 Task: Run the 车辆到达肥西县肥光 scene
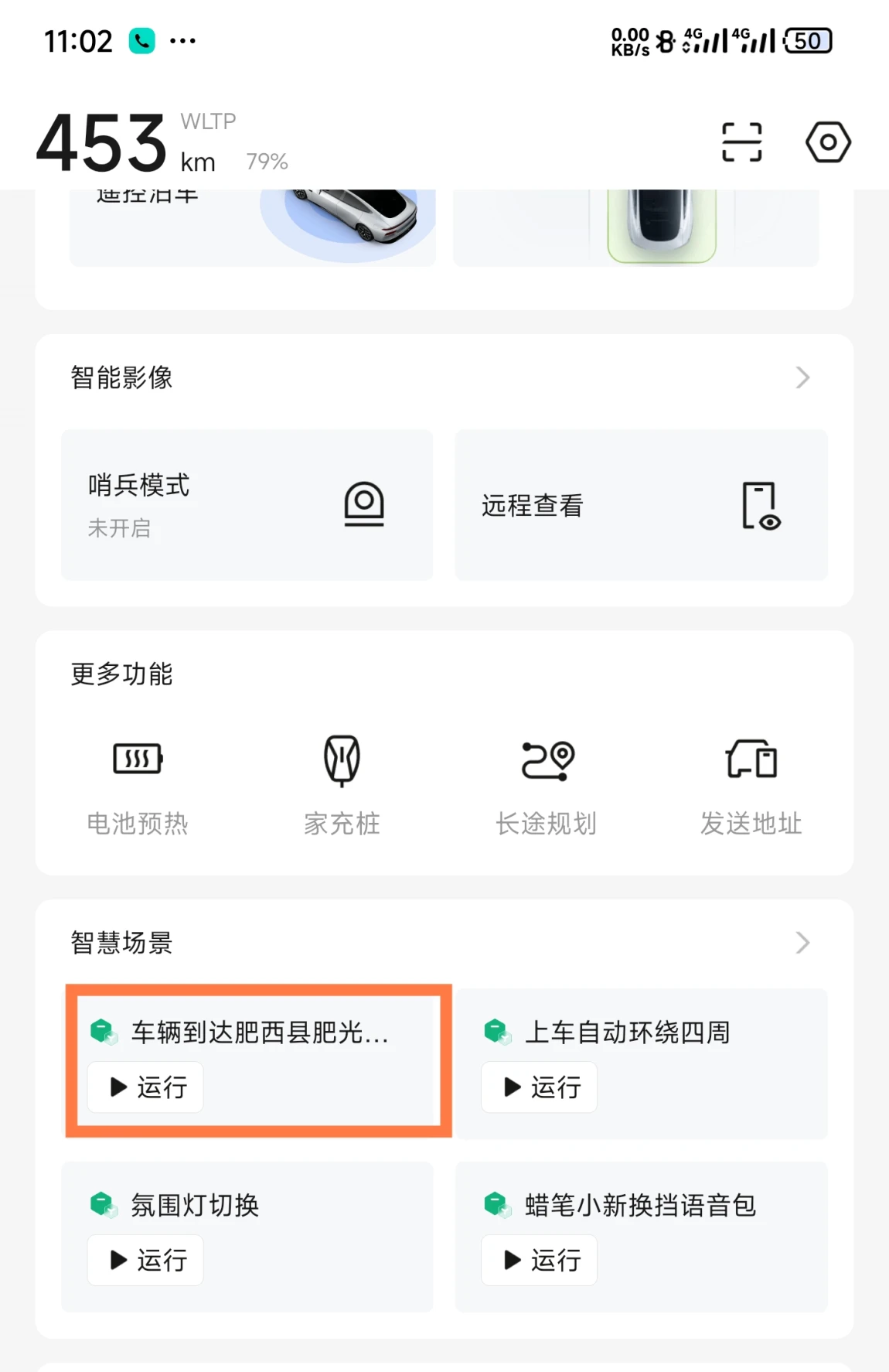click(x=145, y=1087)
